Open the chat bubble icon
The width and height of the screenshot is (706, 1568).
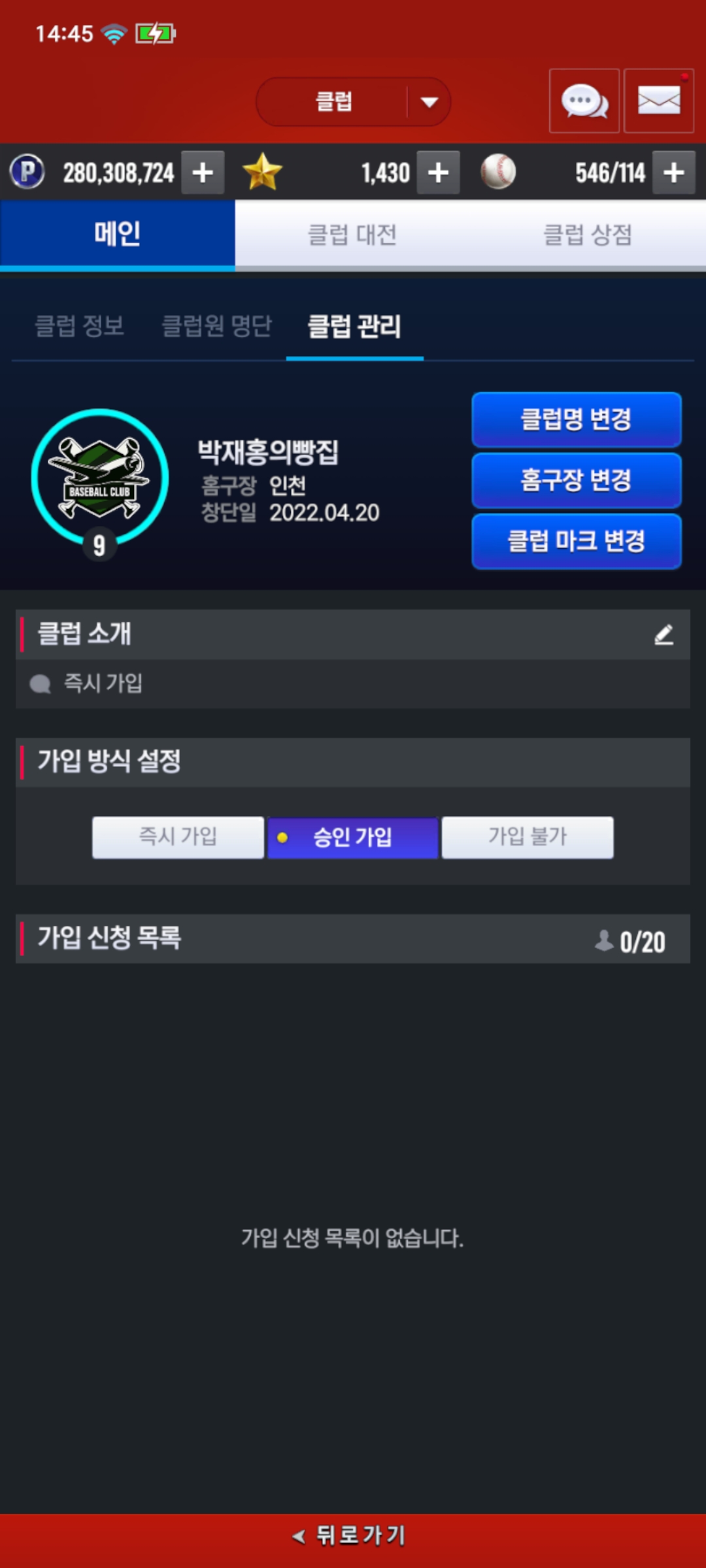[x=584, y=101]
